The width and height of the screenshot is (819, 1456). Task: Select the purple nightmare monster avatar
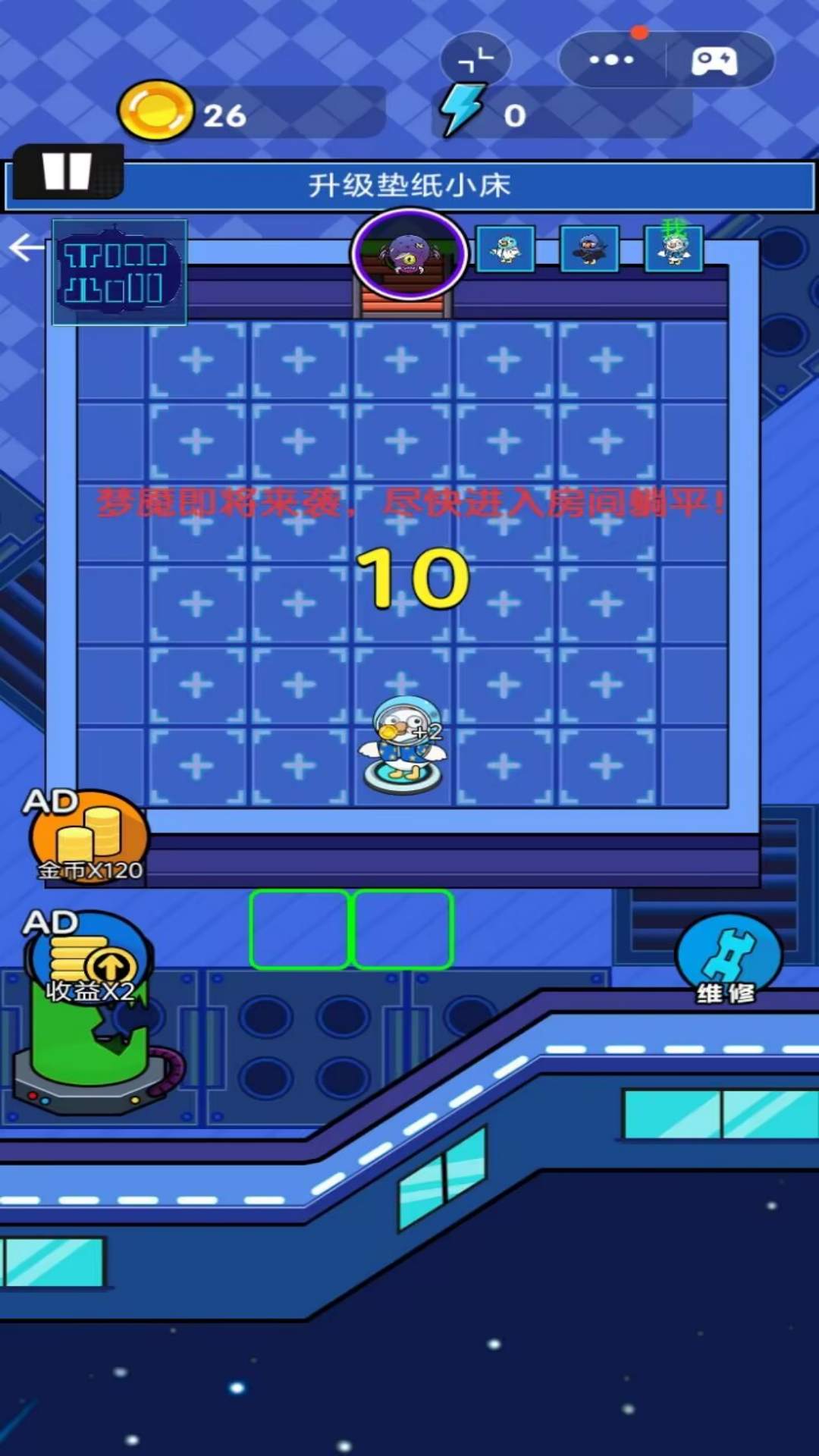[x=409, y=253]
